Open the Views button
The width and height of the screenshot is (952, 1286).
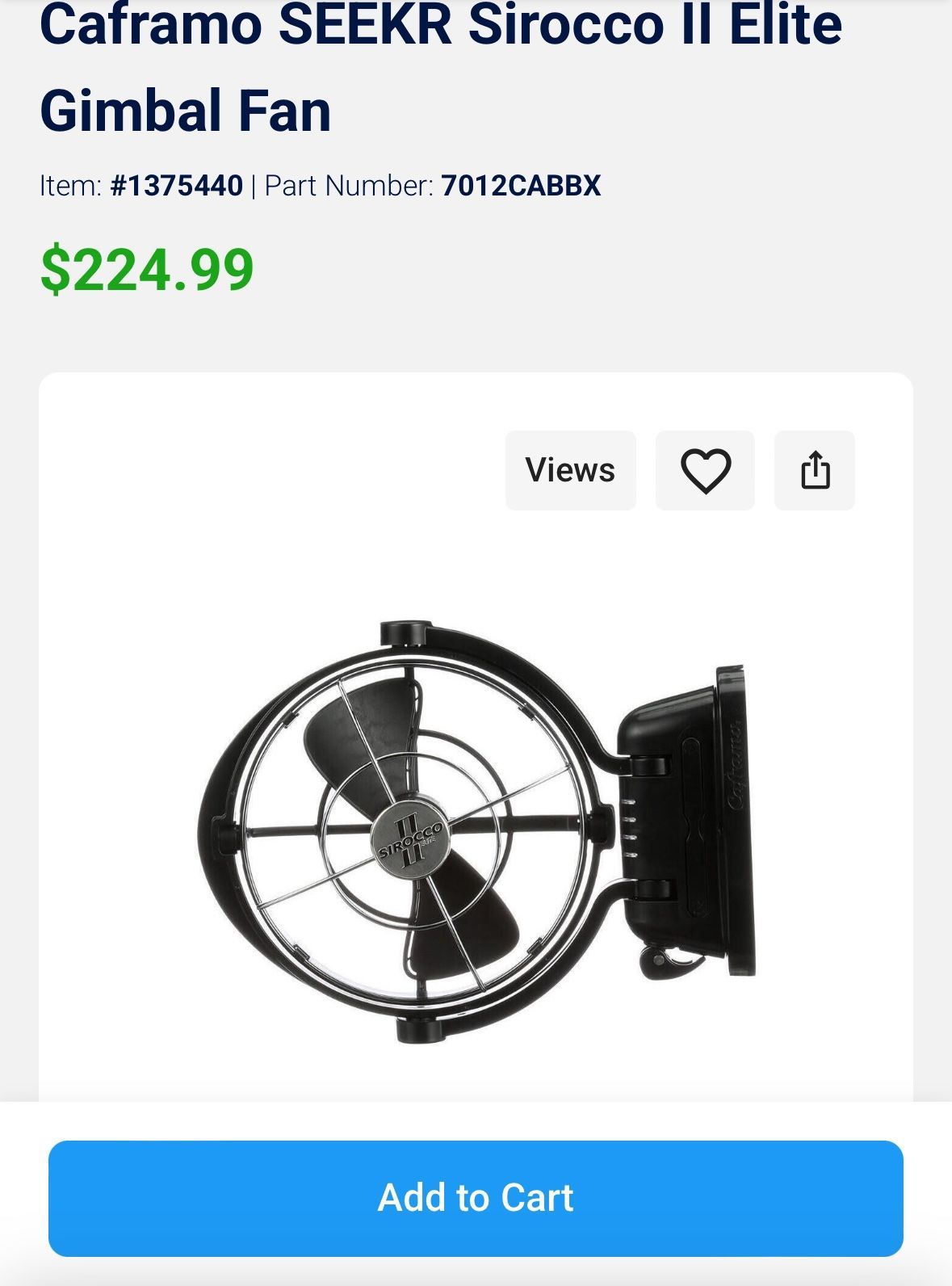click(x=570, y=470)
